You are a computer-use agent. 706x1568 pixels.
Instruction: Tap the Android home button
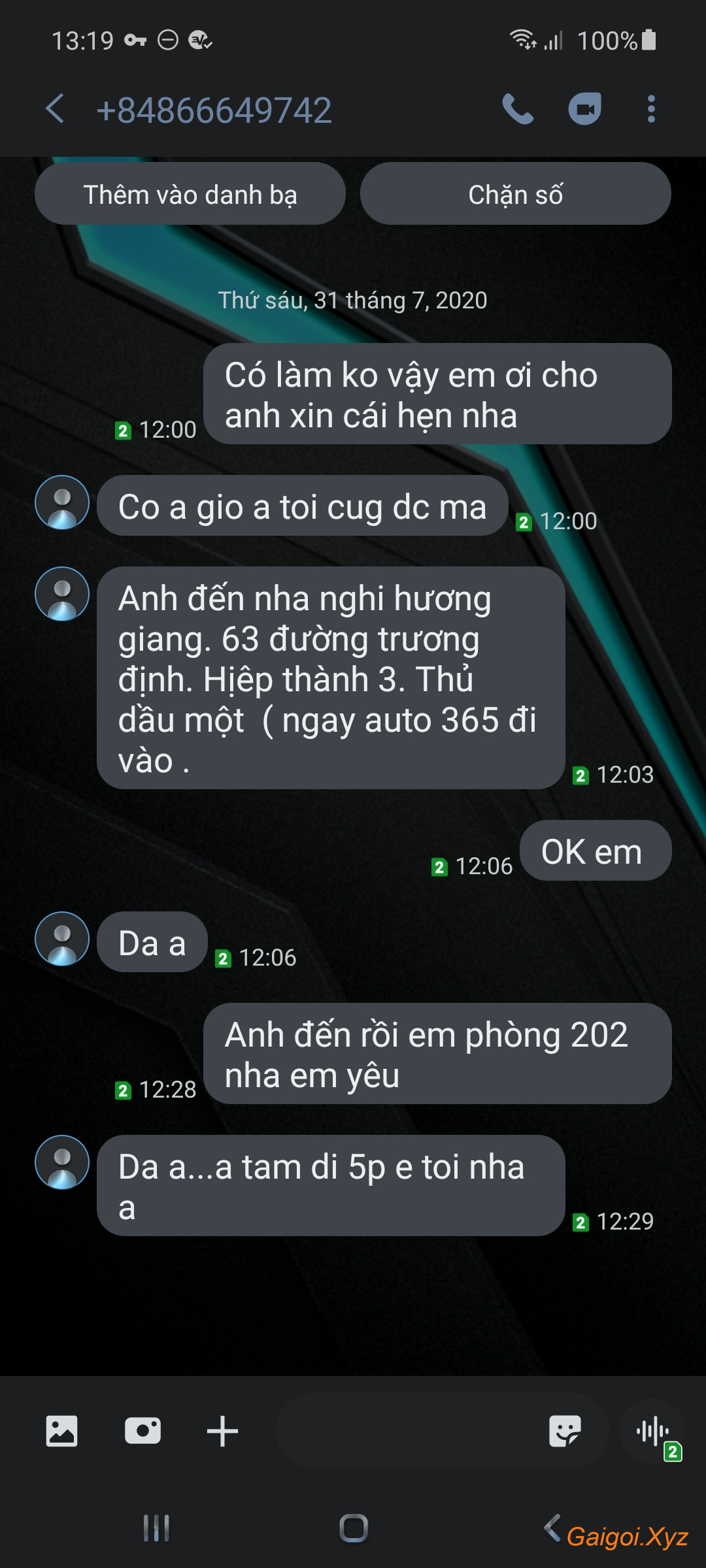click(354, 1528)
